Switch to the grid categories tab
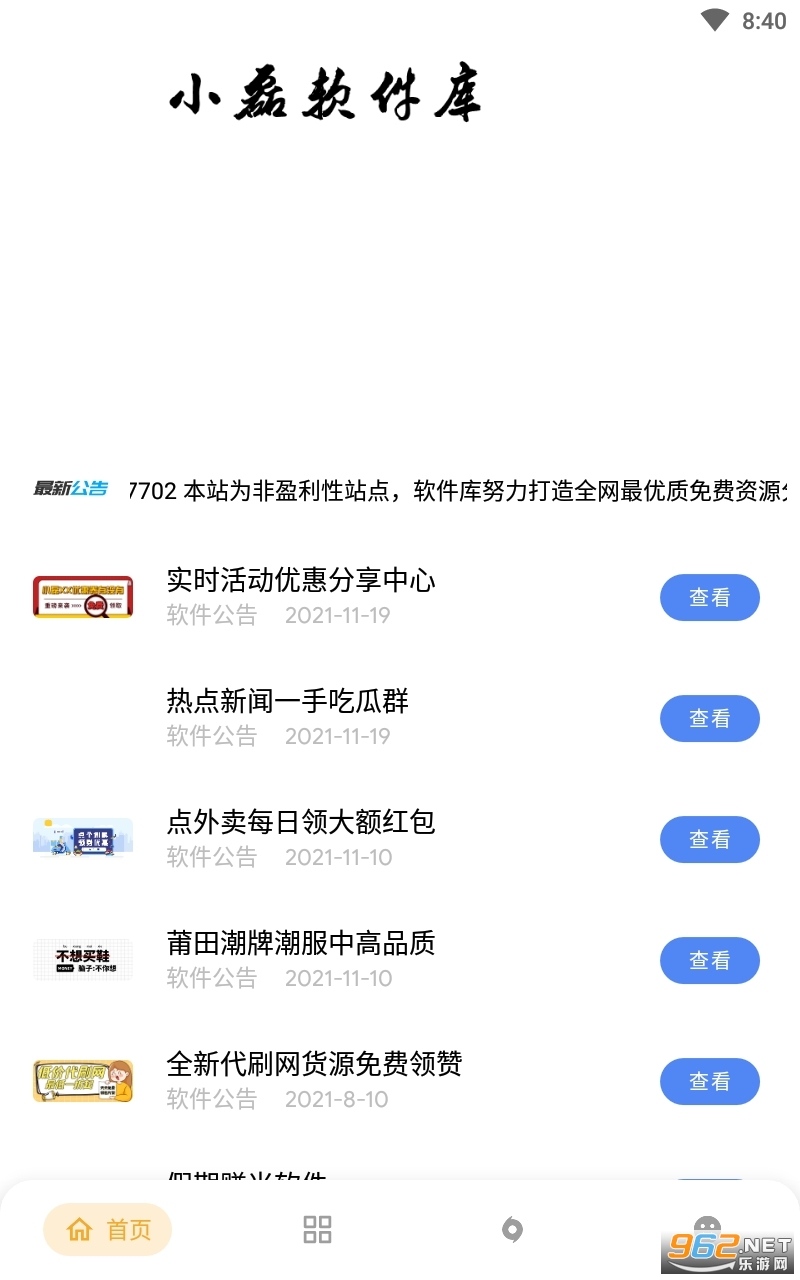This screenshot has height=1280, width=800. [x=317, y=1230]
